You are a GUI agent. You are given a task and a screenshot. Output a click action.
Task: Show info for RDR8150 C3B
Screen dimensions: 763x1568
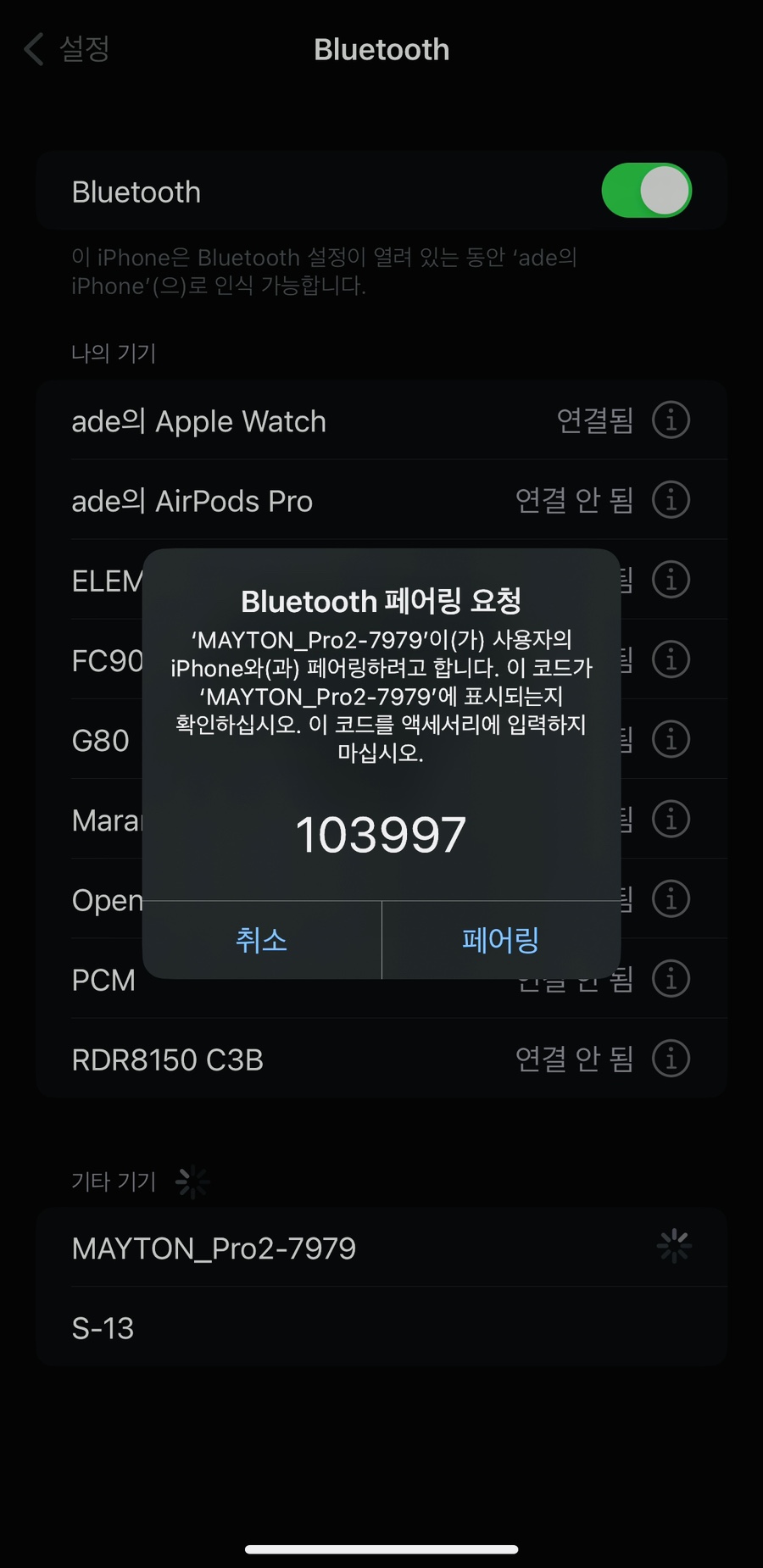pyautogui.click(x=671, y=1059)
